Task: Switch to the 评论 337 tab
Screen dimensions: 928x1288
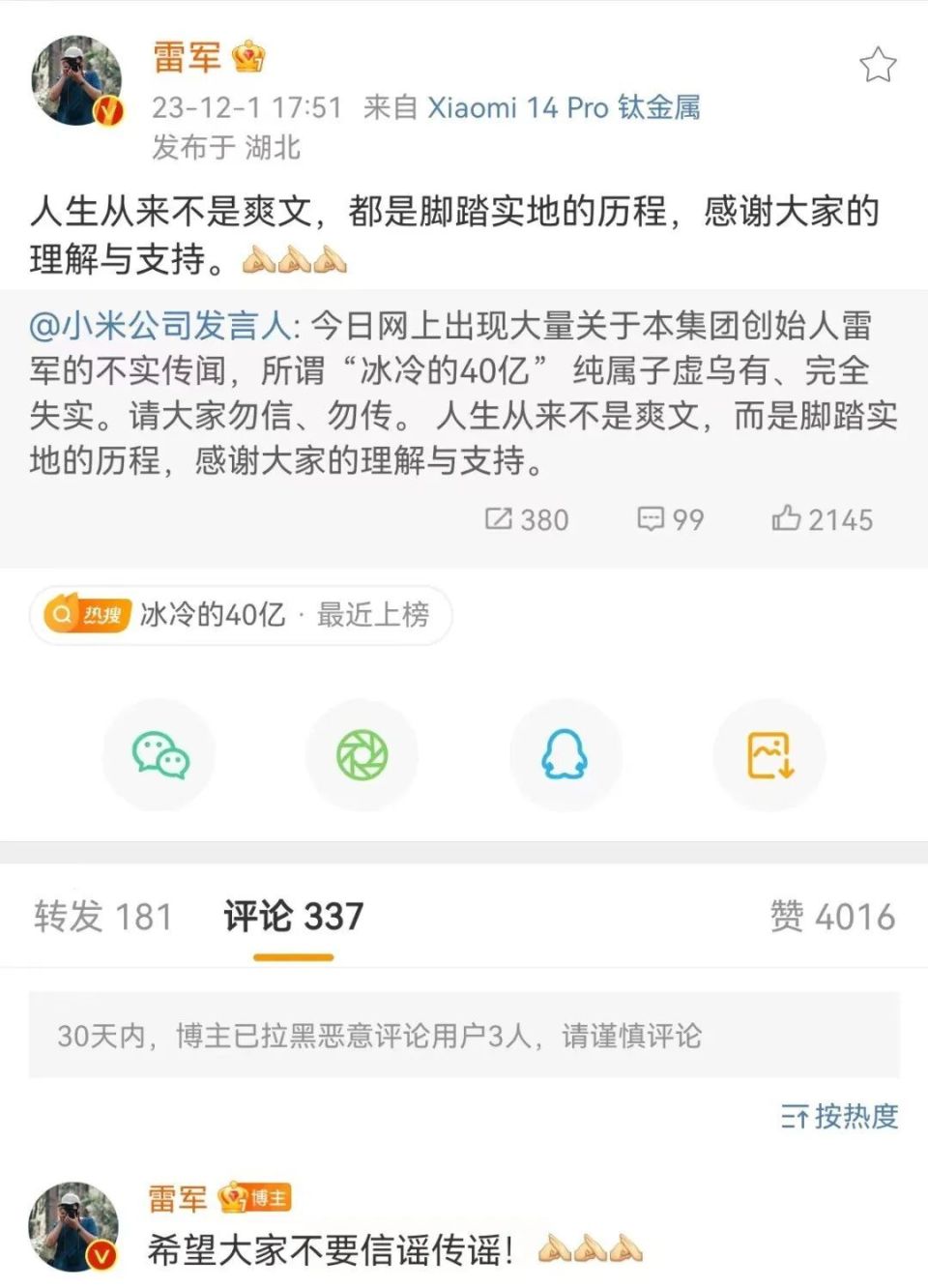Action: click(x=294, y=917)
